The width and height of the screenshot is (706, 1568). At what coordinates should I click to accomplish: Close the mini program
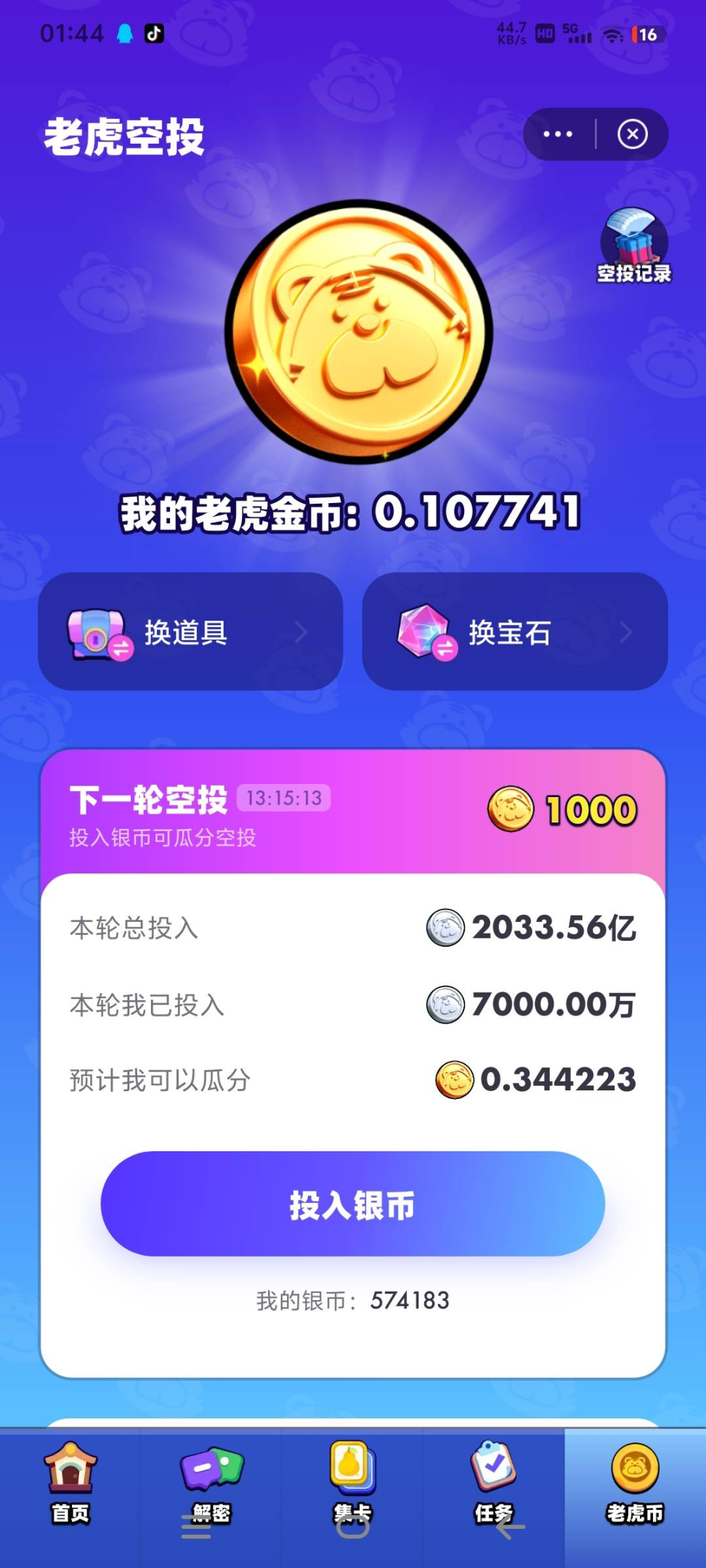pyautogui.click(x=633, y=134)
